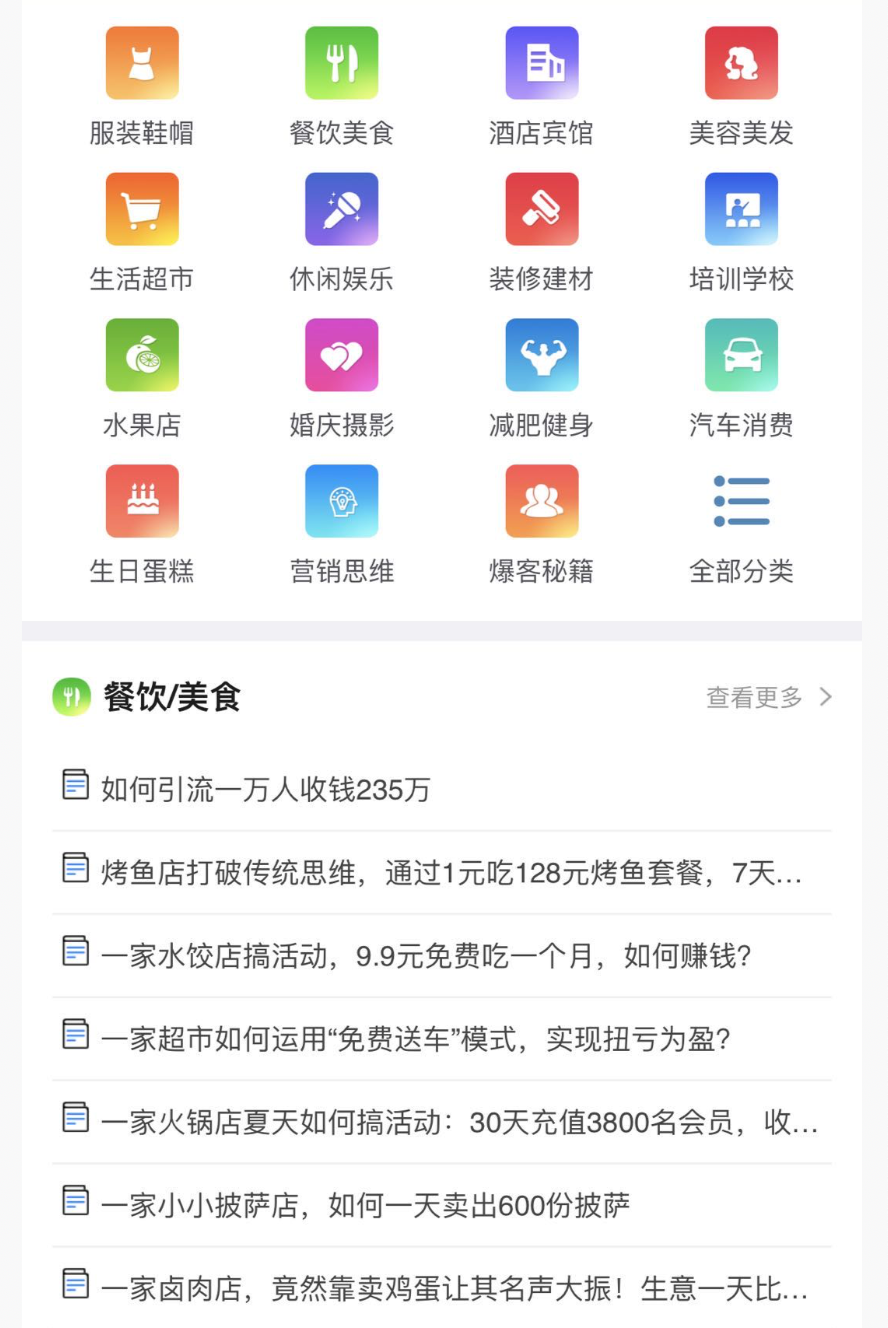Tap 查看更多 for 餐饮/美食 articles

[768, 697]
